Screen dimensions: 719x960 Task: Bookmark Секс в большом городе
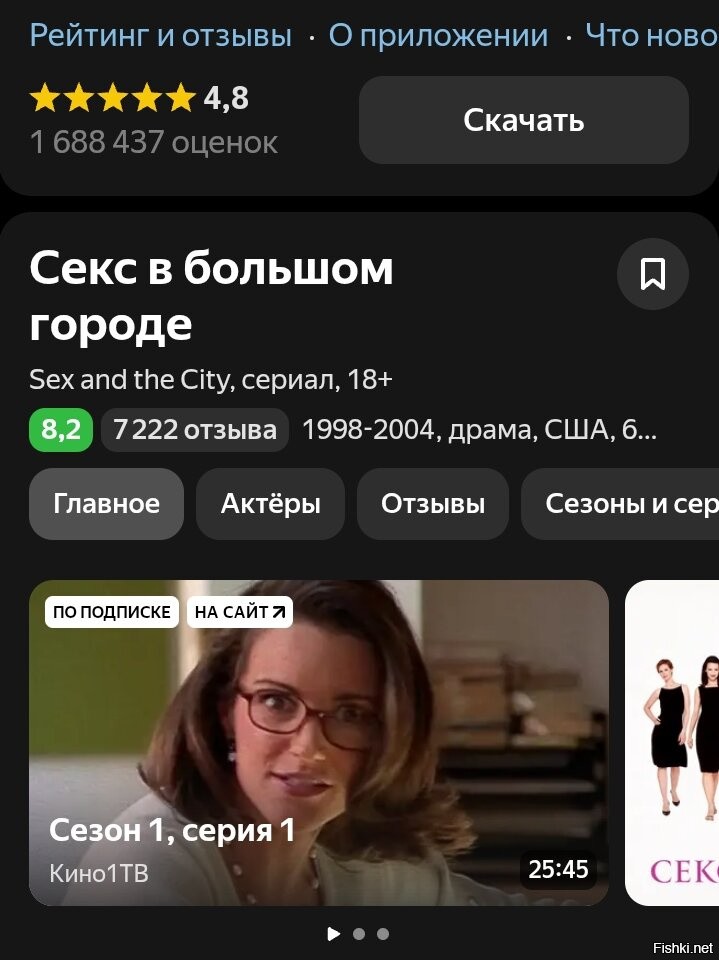tap(652, 274)
